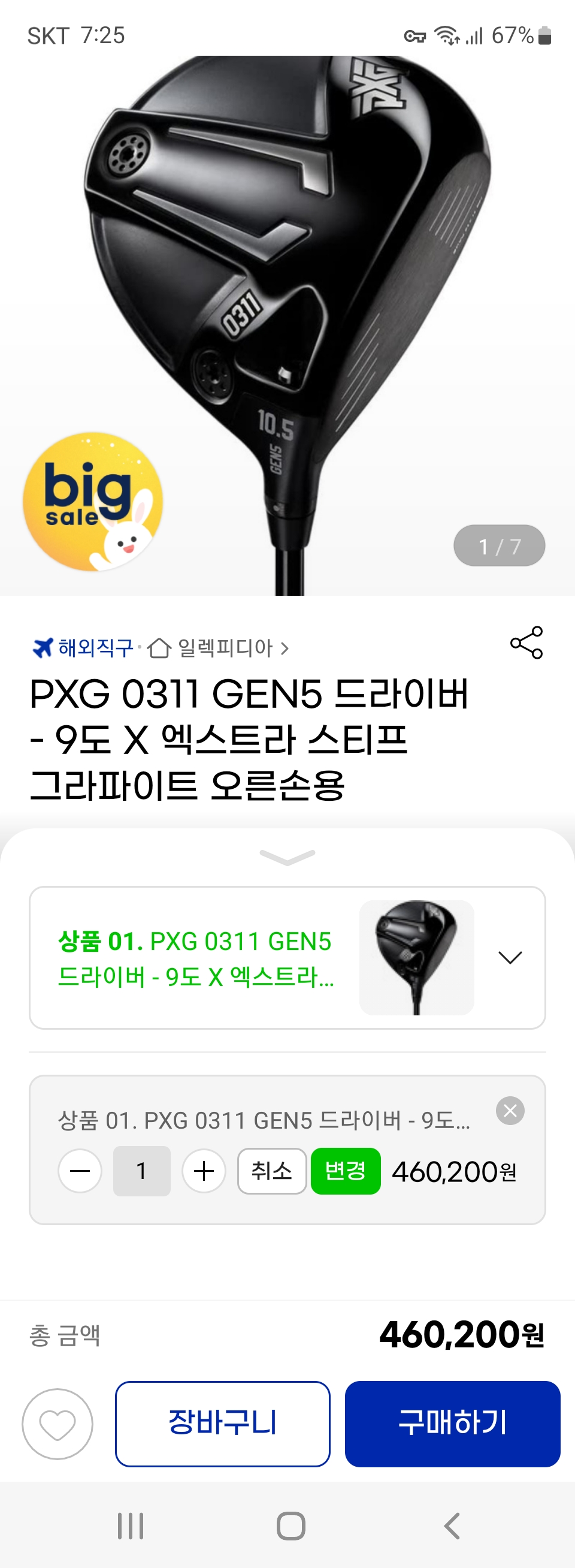Remove the selected 상품 01 item

click(x=510, y=1111)
